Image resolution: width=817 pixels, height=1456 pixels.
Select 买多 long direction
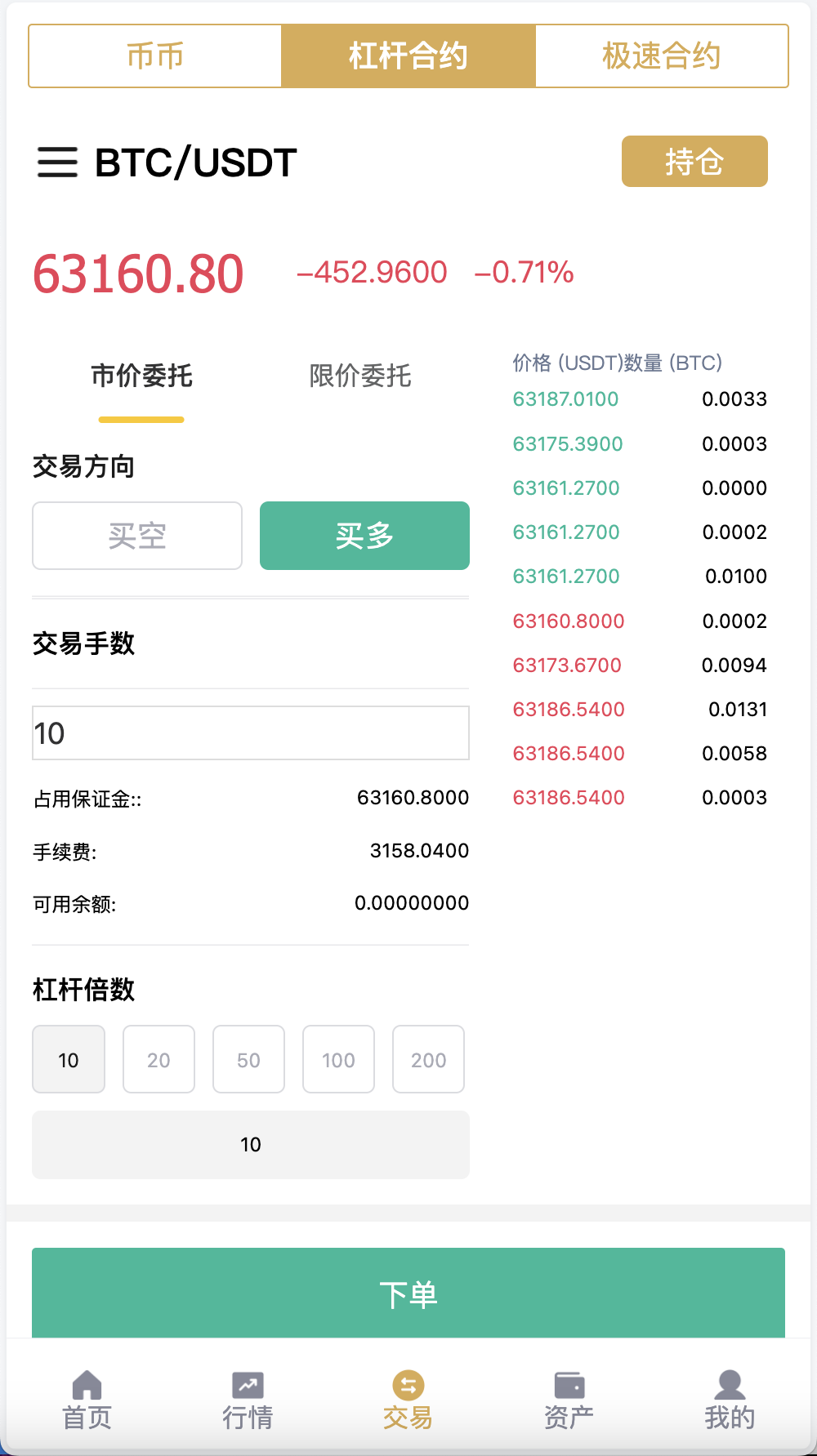coord(364,536)
